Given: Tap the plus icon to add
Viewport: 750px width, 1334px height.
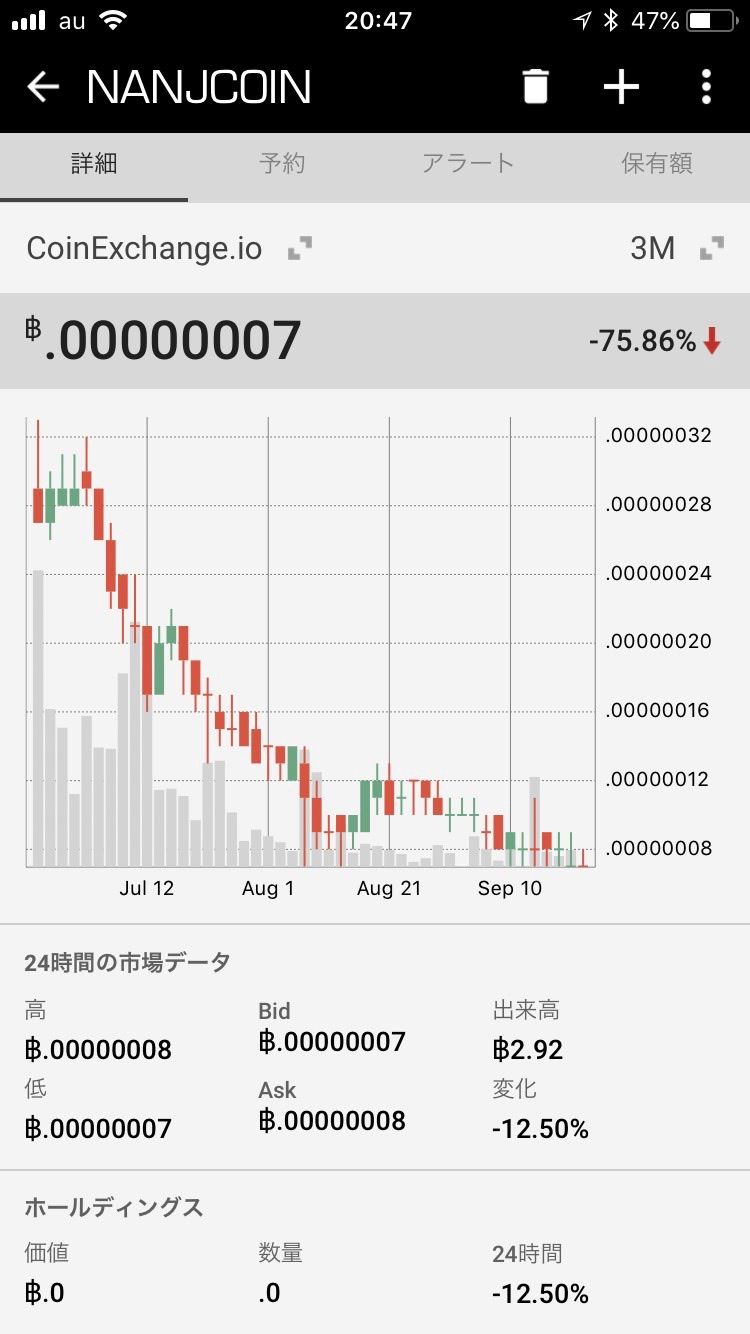Looking at the screenshot, I should [x=621, y=87].
